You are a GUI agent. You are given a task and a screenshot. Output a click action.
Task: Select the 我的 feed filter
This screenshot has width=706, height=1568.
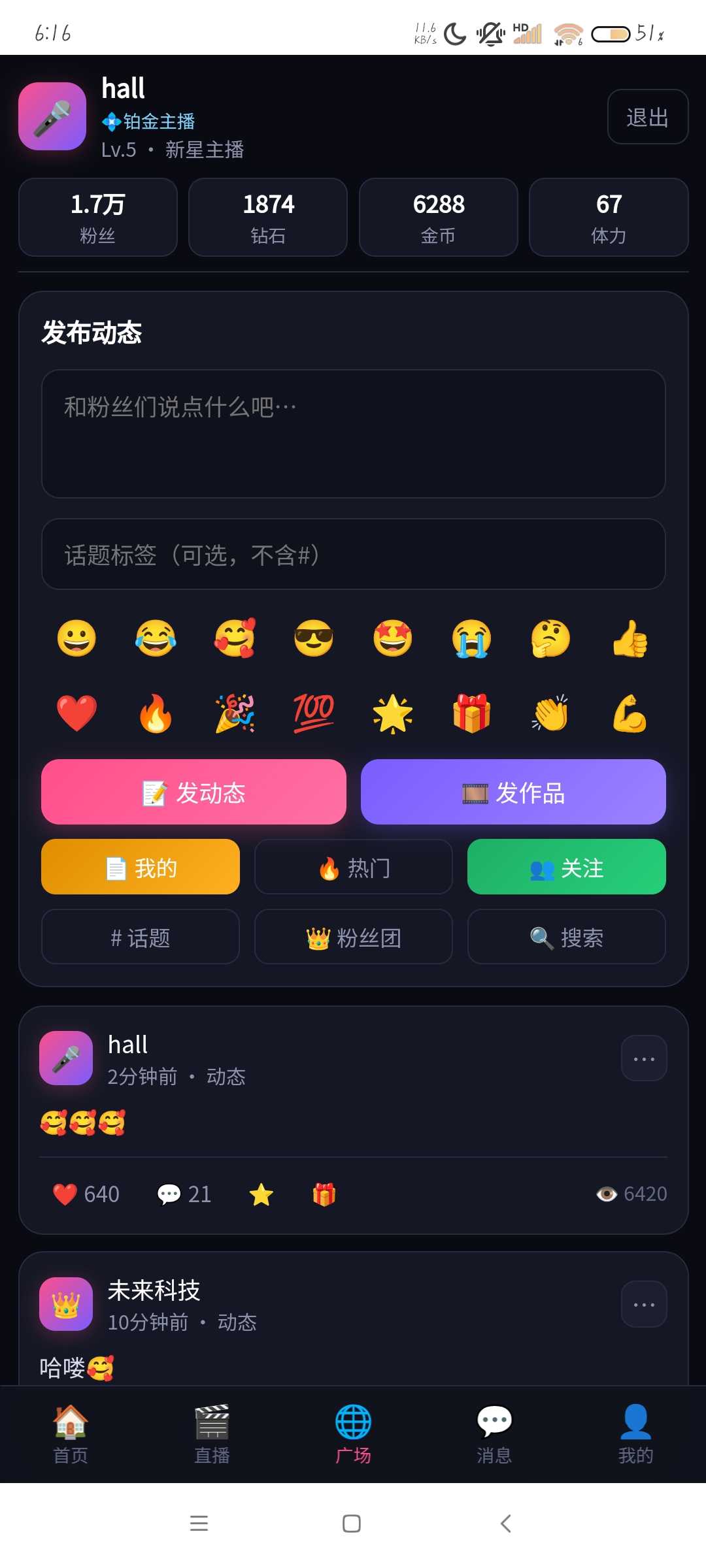141,867
